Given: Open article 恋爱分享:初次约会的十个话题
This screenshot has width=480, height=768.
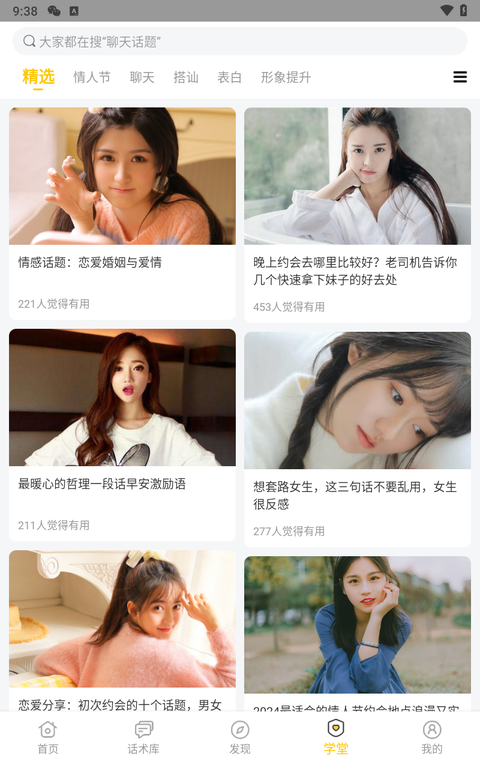Looking at the screenshot, I should (122, 630).
